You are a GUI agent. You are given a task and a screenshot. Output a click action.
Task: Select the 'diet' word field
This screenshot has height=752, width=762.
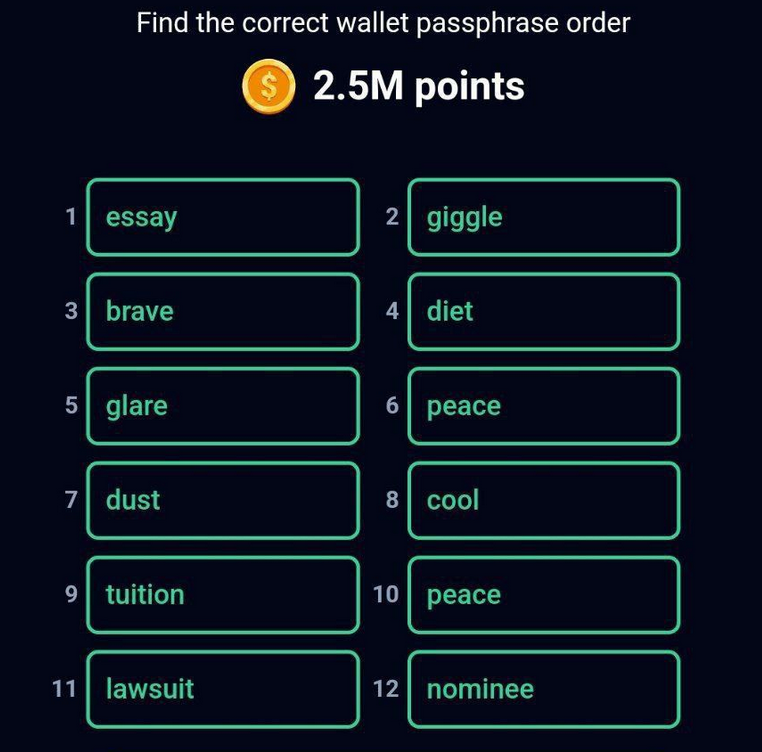[543, 311]
